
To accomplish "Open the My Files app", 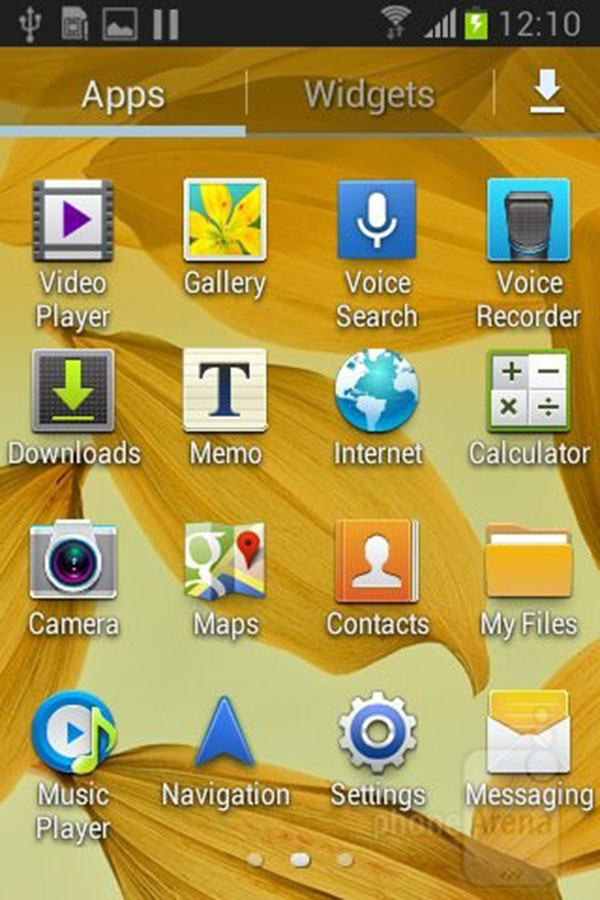I will (528, 561).
